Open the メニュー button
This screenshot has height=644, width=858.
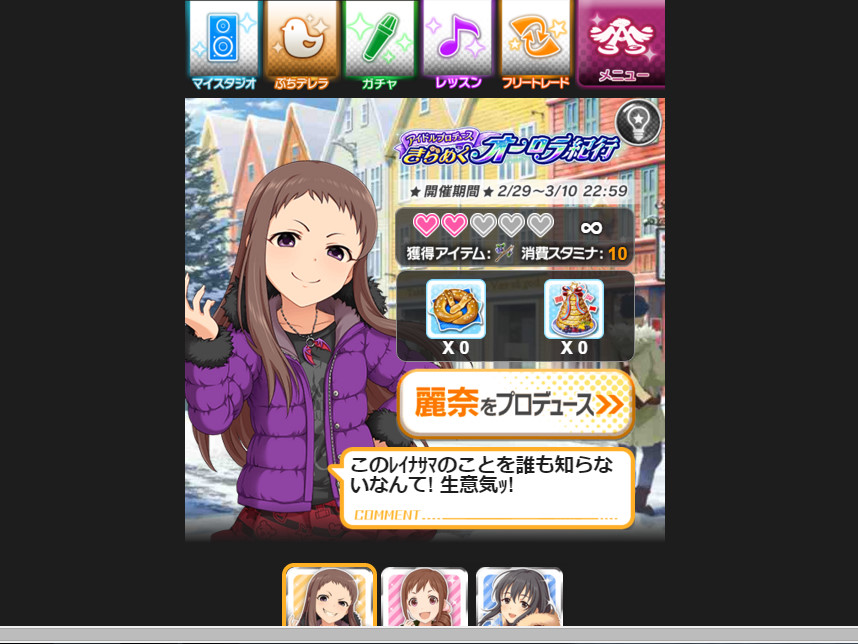tap(621, 45)
